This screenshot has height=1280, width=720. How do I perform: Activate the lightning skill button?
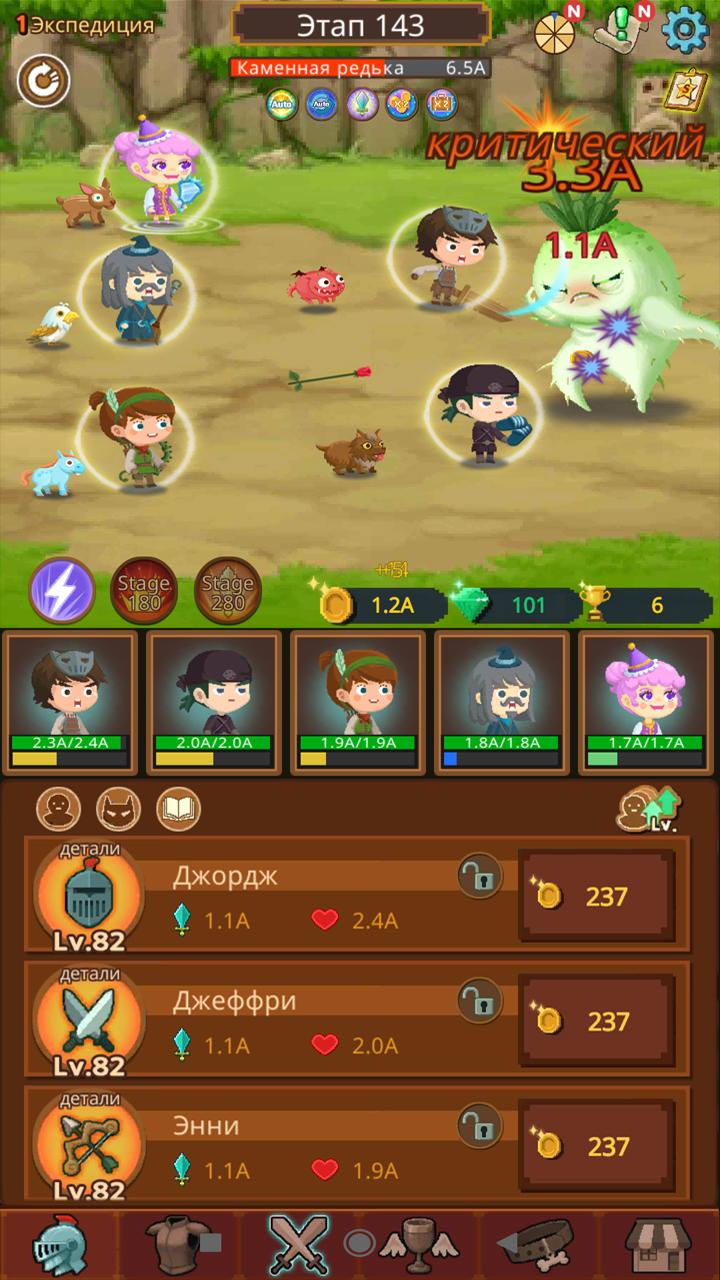pyautogui.click(x=62, y=590)
